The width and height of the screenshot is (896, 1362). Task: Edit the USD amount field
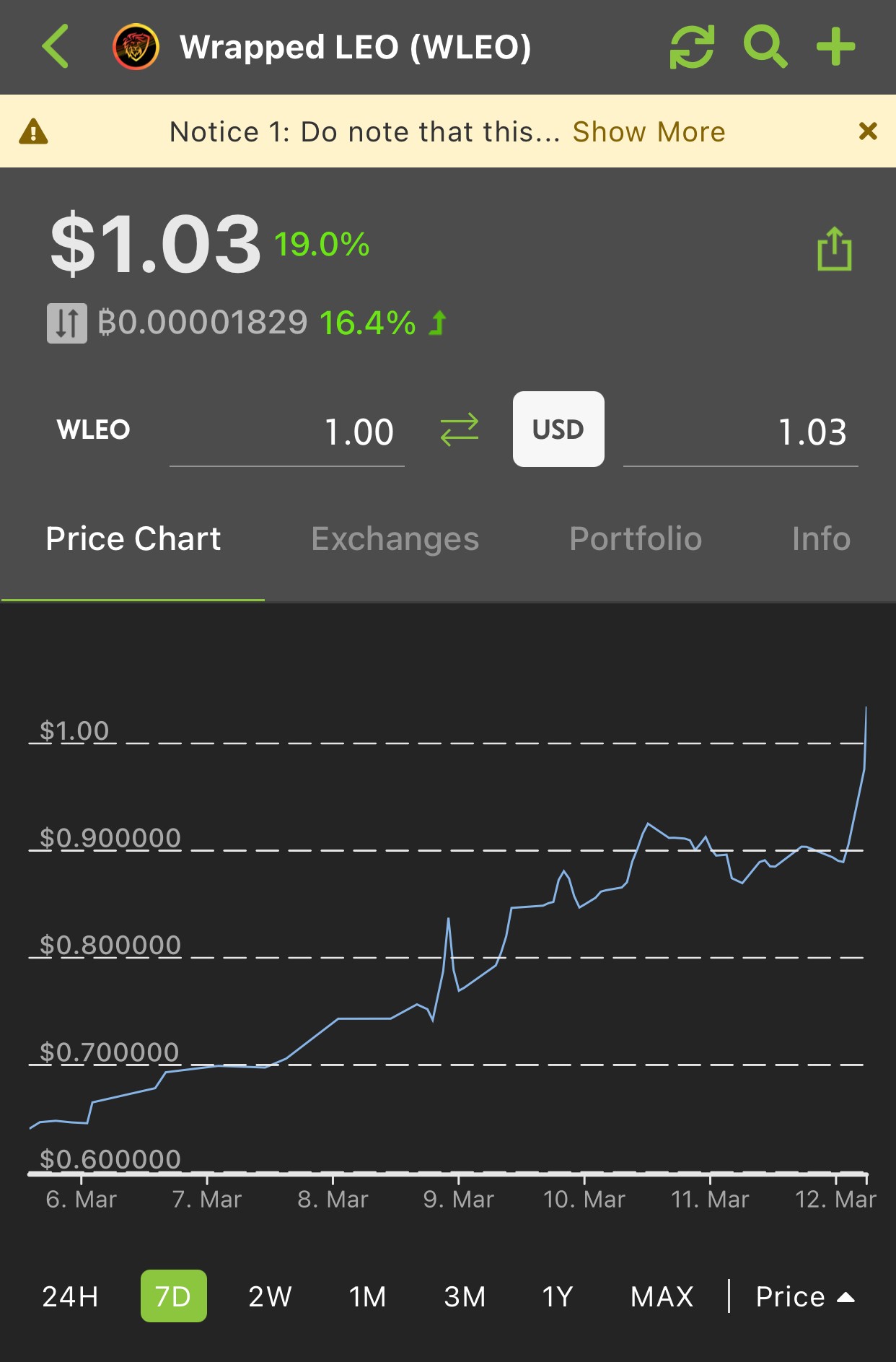[740, 432]
